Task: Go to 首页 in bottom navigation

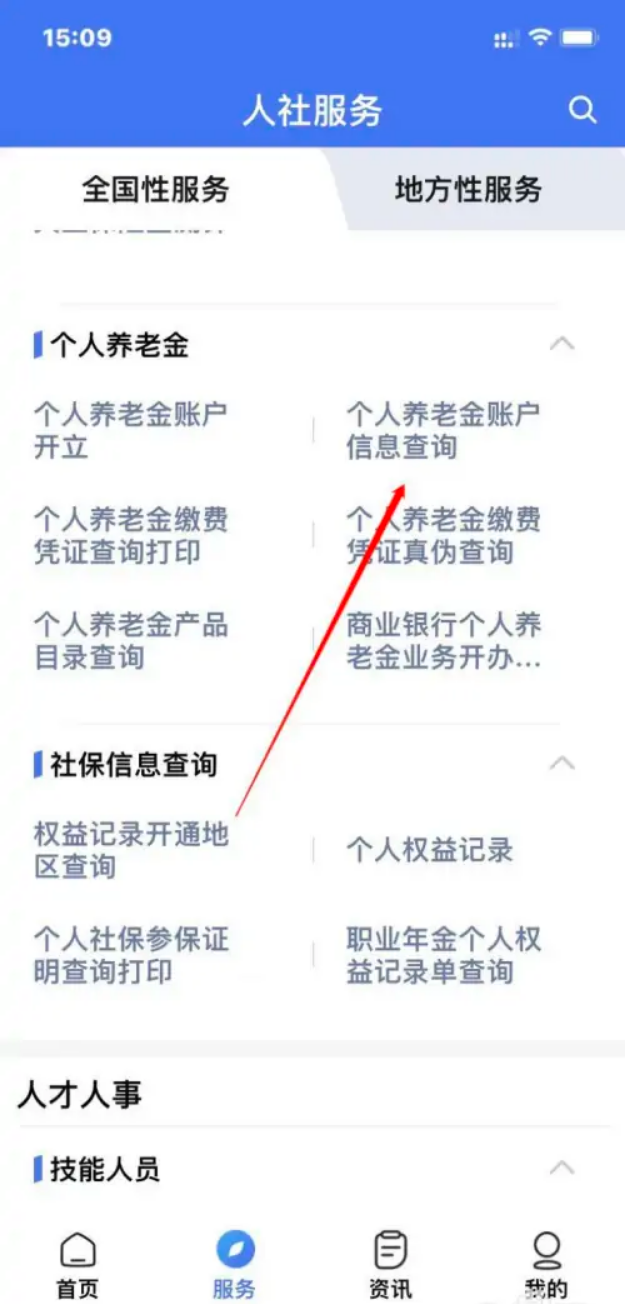Action: pos(78,1265)
